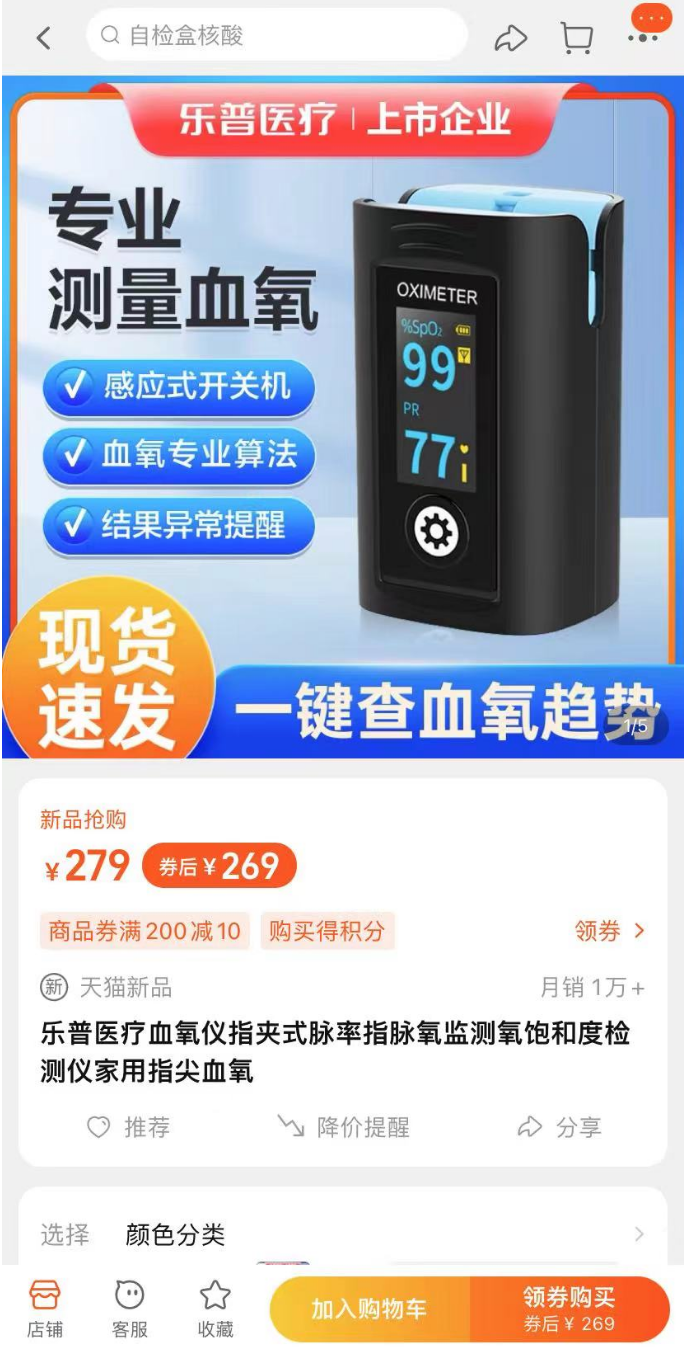Tap the 推荐 recommend heart

[128, 1127]
